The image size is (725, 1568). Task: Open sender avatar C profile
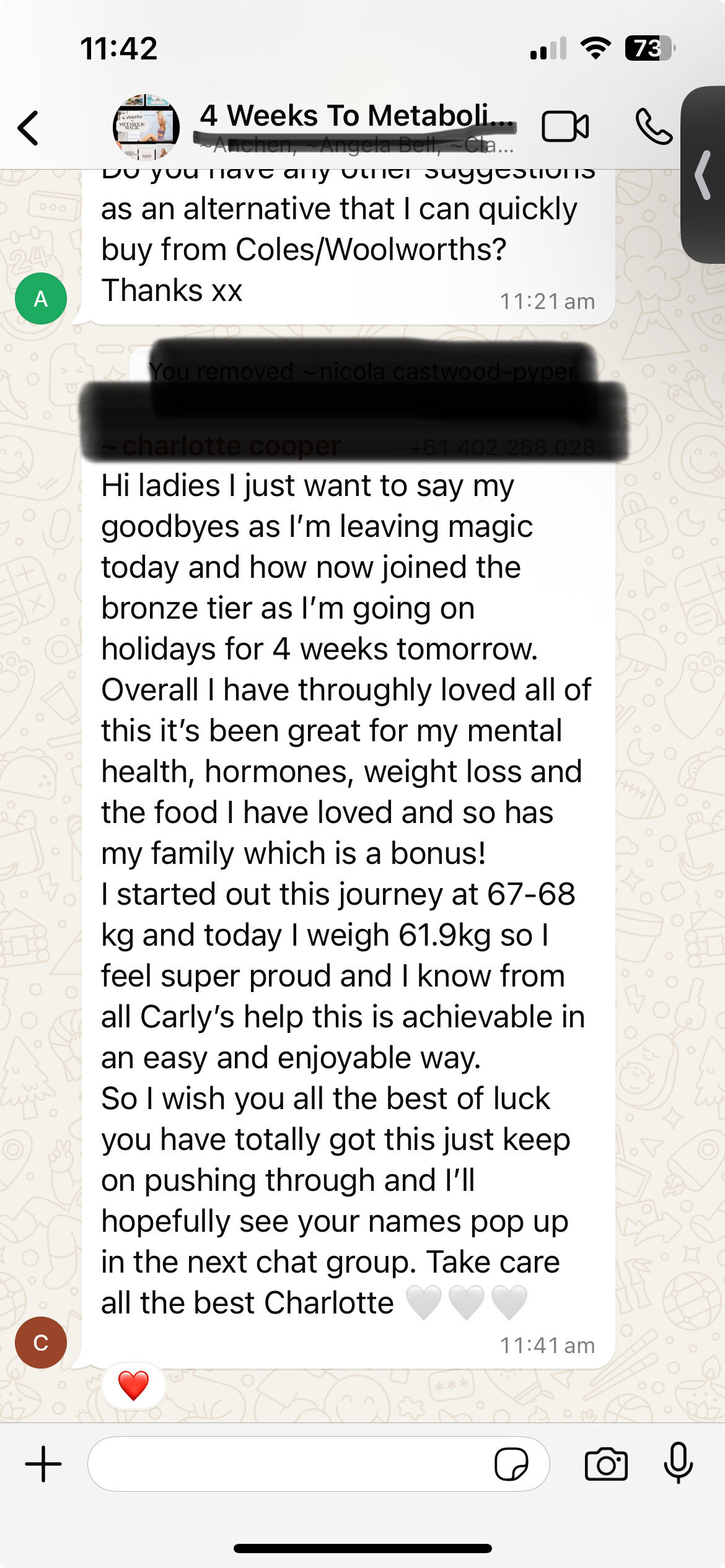pyautogui.click(x=41, y=1343)
